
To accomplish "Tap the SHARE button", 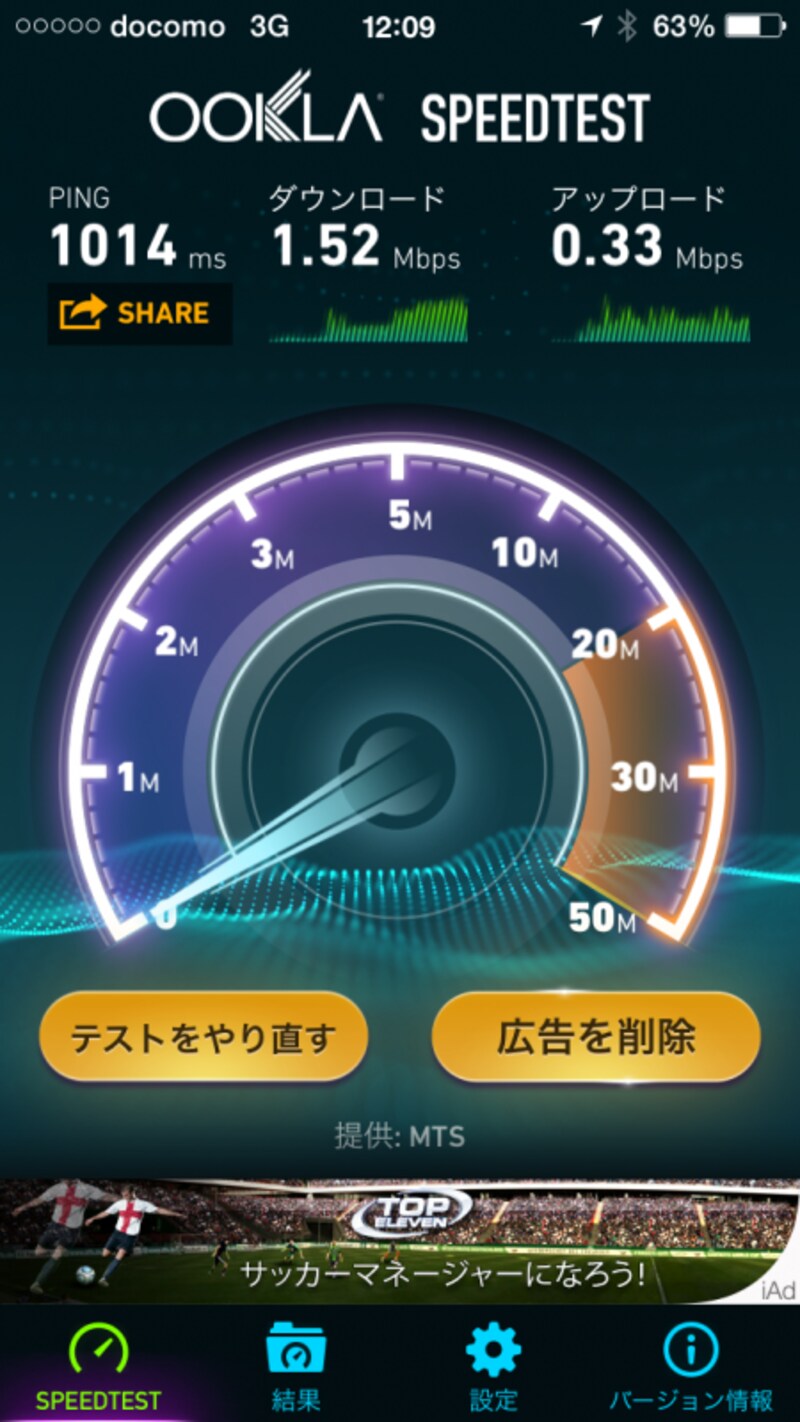I will point(140,313).
